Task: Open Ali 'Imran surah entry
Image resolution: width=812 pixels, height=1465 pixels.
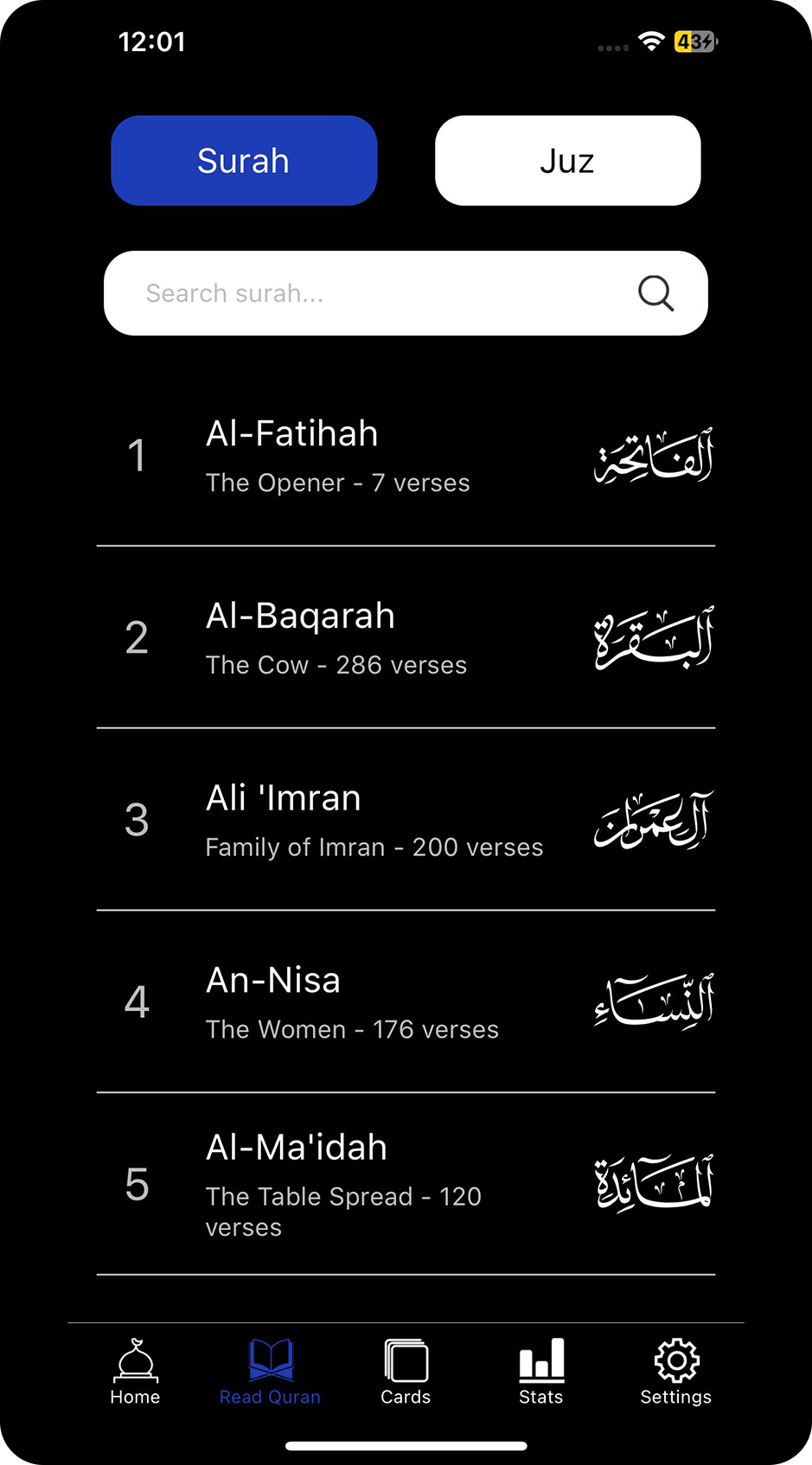Action: [406, 820]
